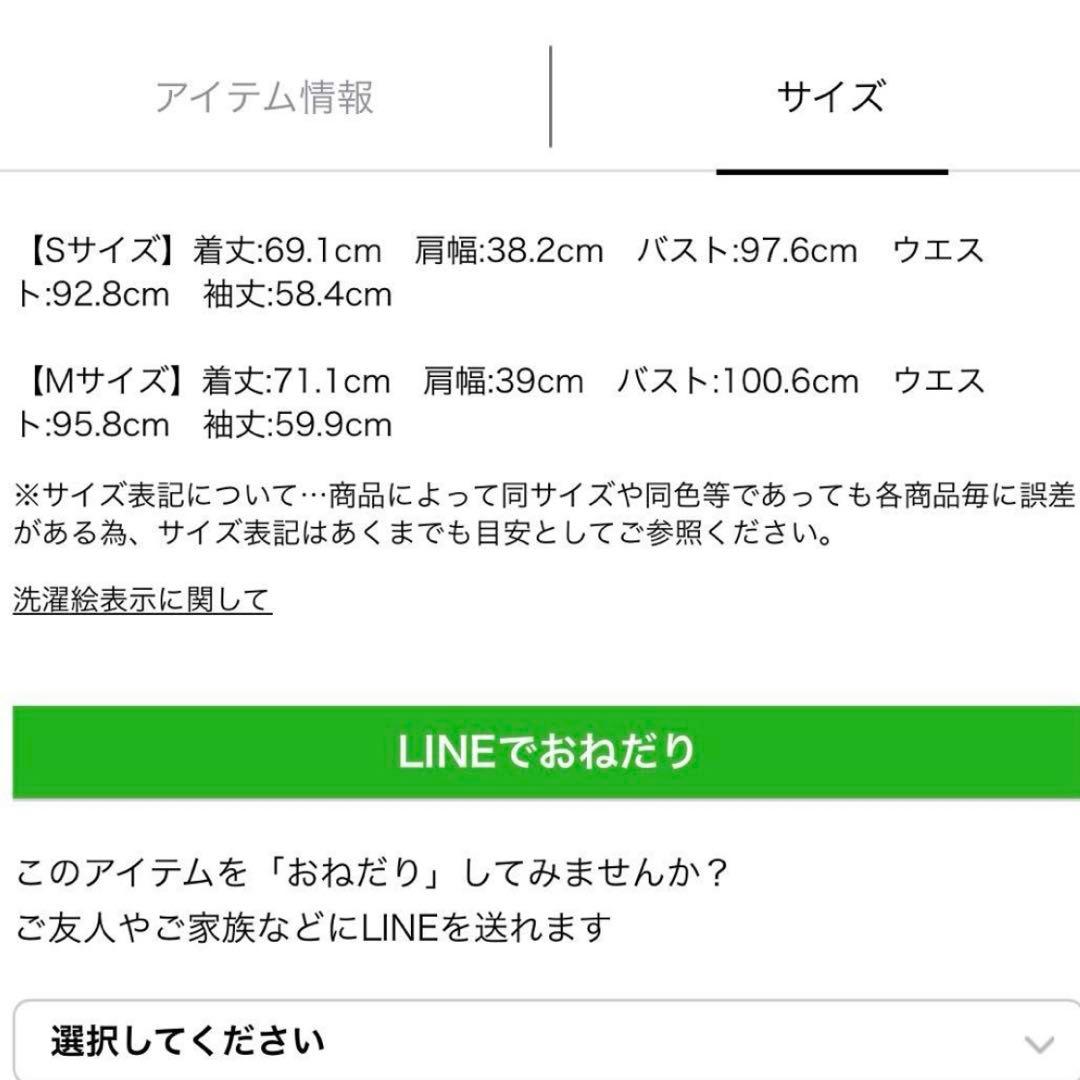Switch to the アイテム情報 tab

point(265,98)
